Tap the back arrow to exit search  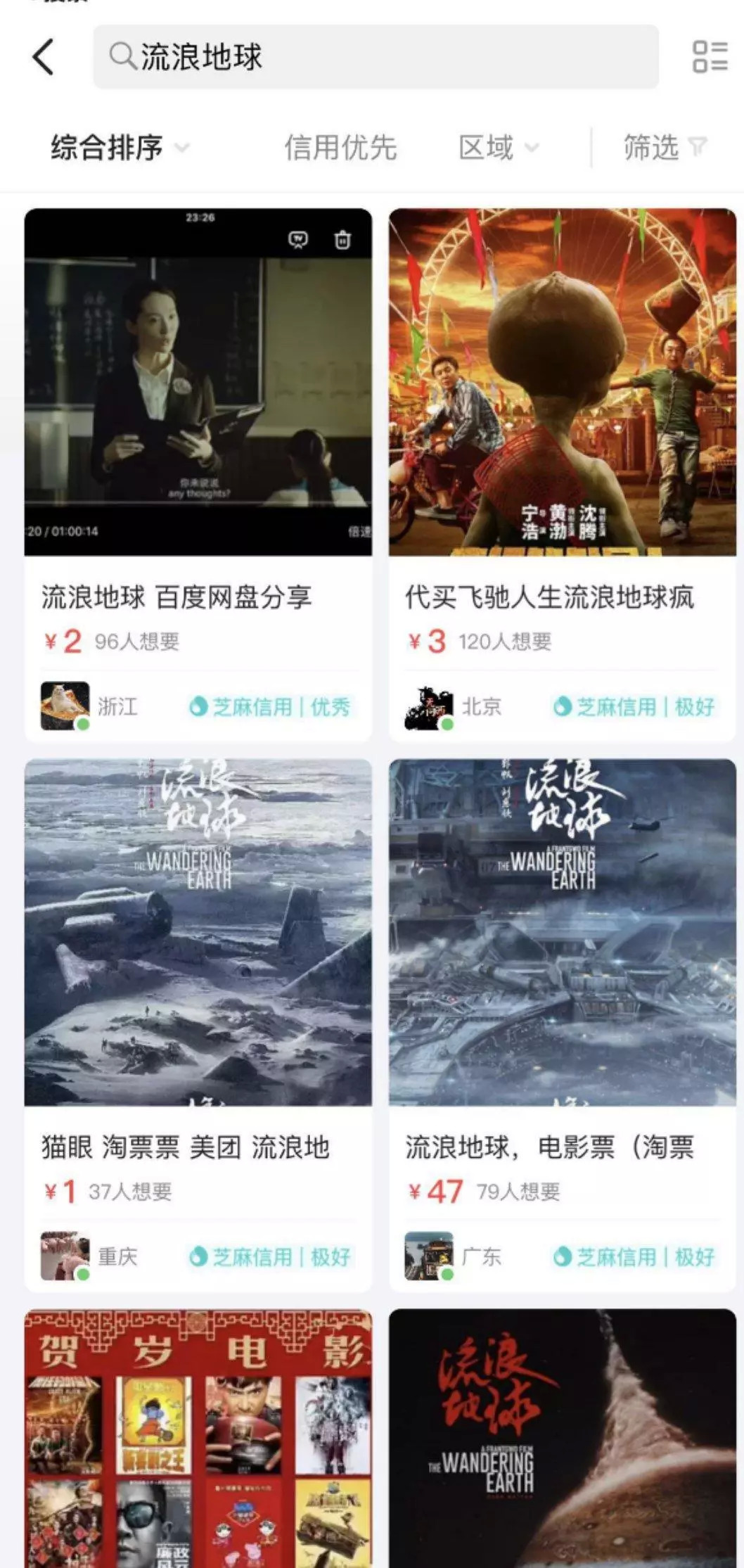[x=44, y=58]
